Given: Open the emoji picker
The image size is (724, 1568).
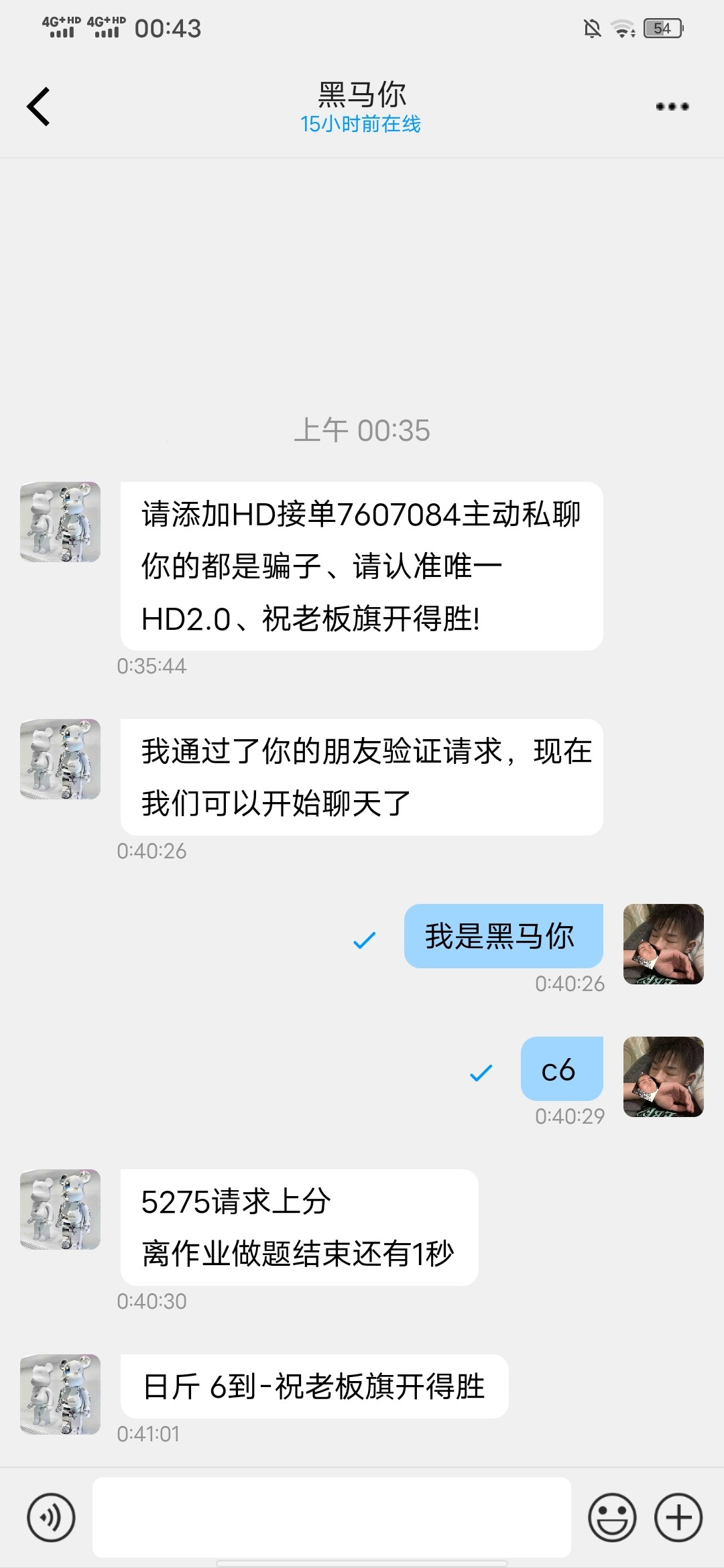Looking at the screenshot, I should 611,1518.
